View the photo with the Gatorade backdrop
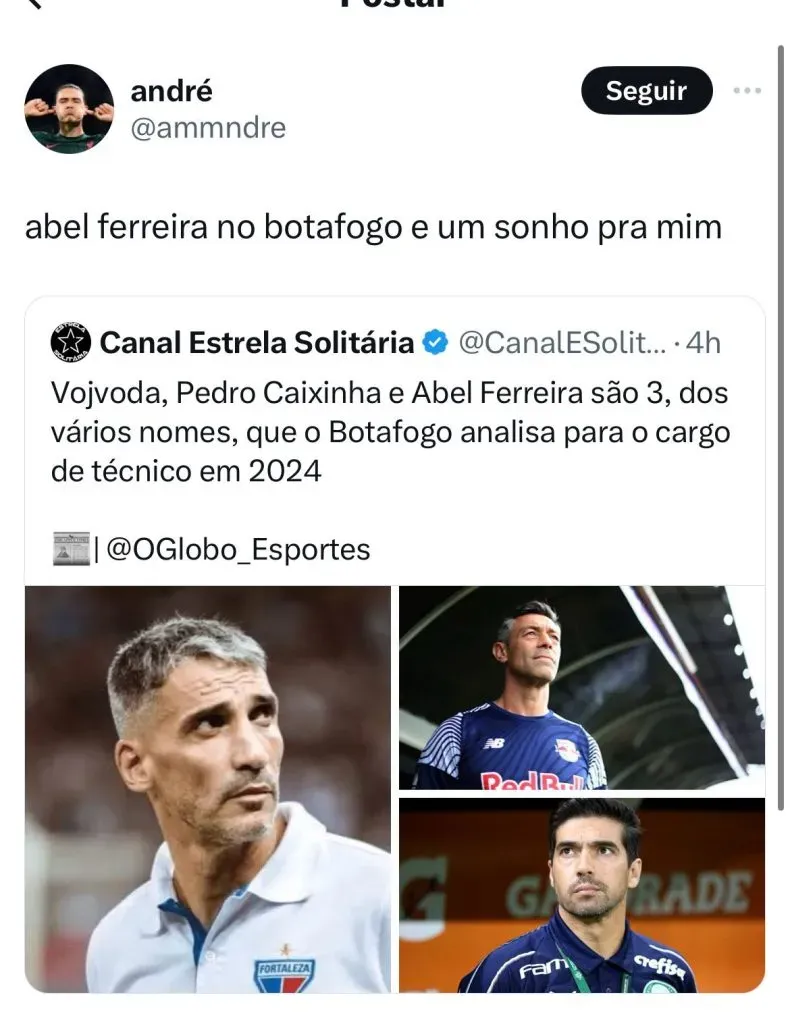The height and width of the screenshot is (1024, 790). pos(581,894)
